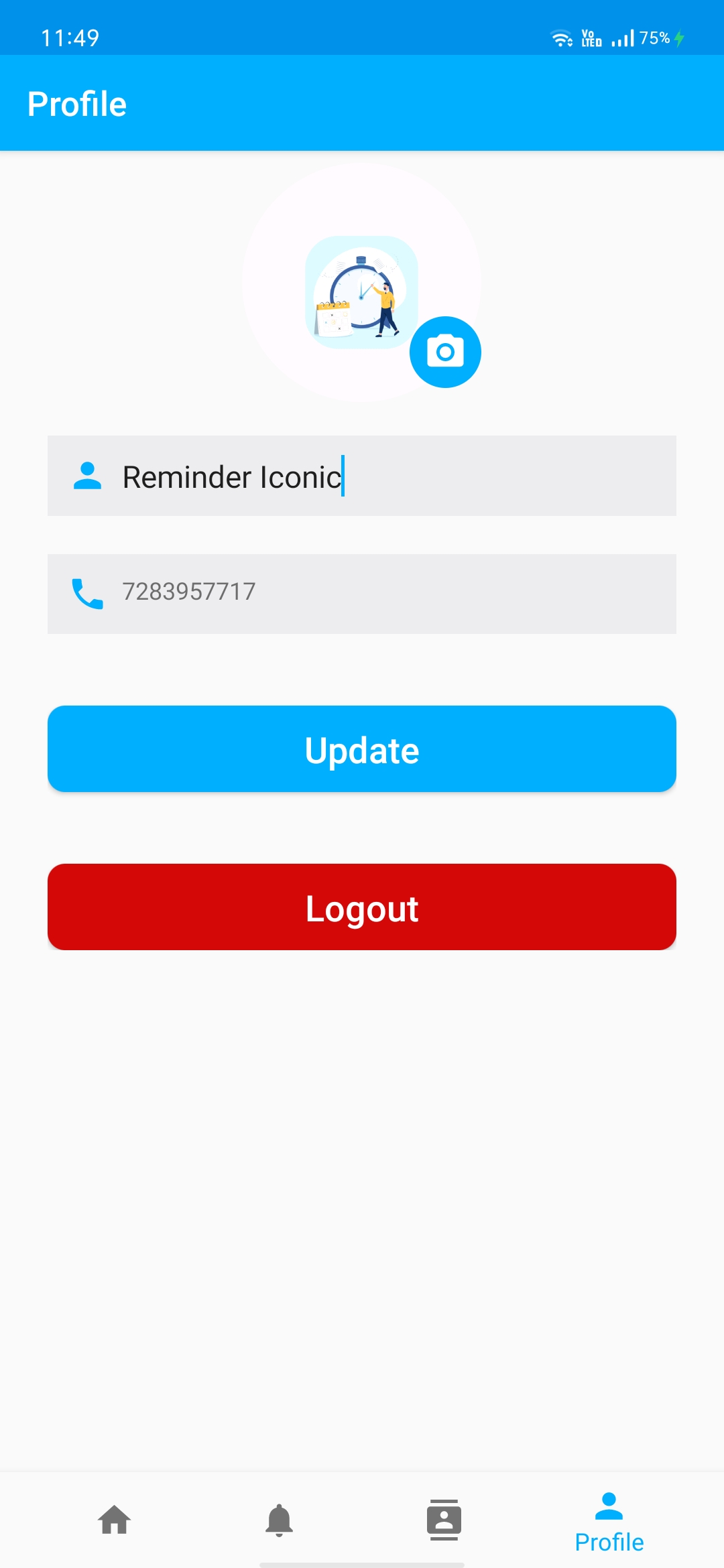The image size is (724, 1568).
Task: Log out with the red Logout button
Action: (362, 907)
